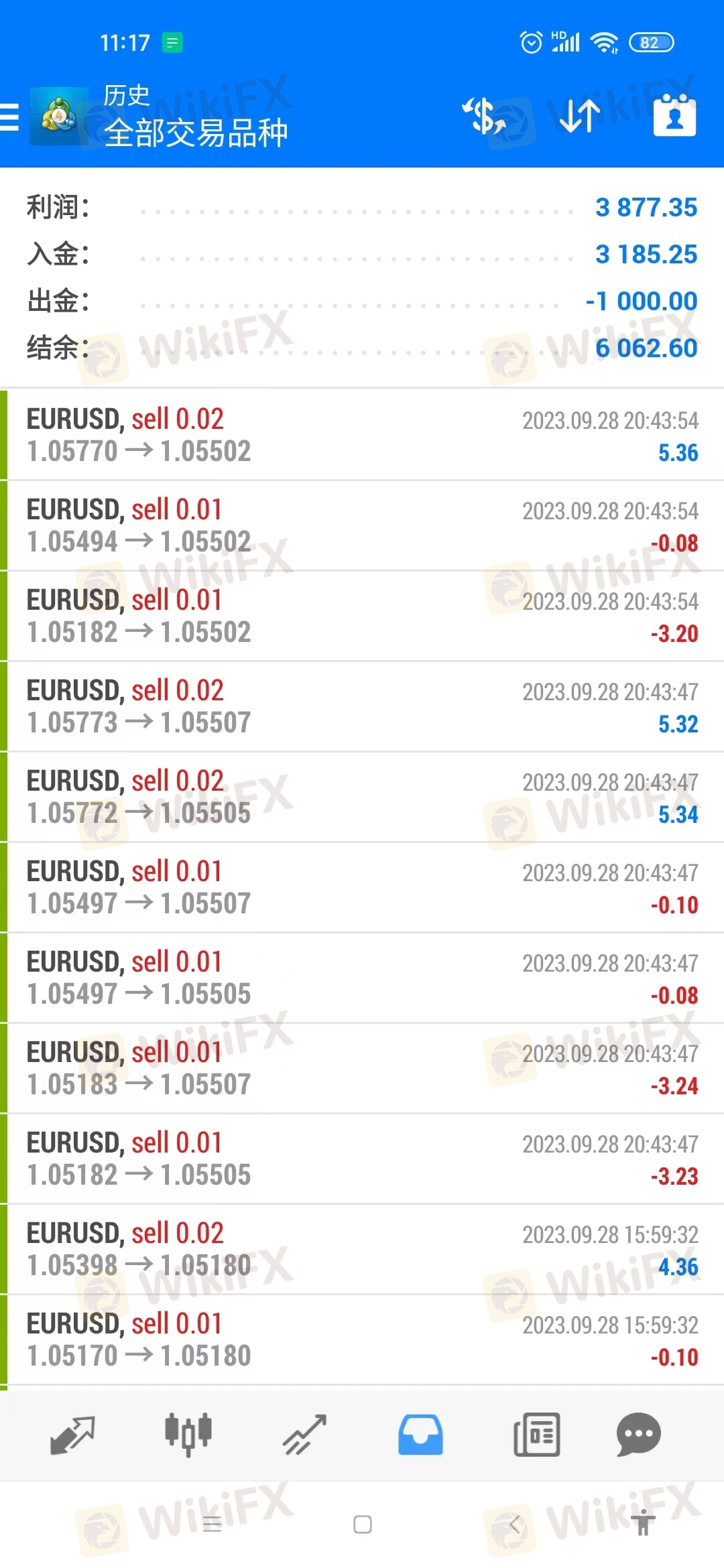Switch to the Quotes tab
Viewport: 724px width, 1568px height.
tap(72, 1435)
